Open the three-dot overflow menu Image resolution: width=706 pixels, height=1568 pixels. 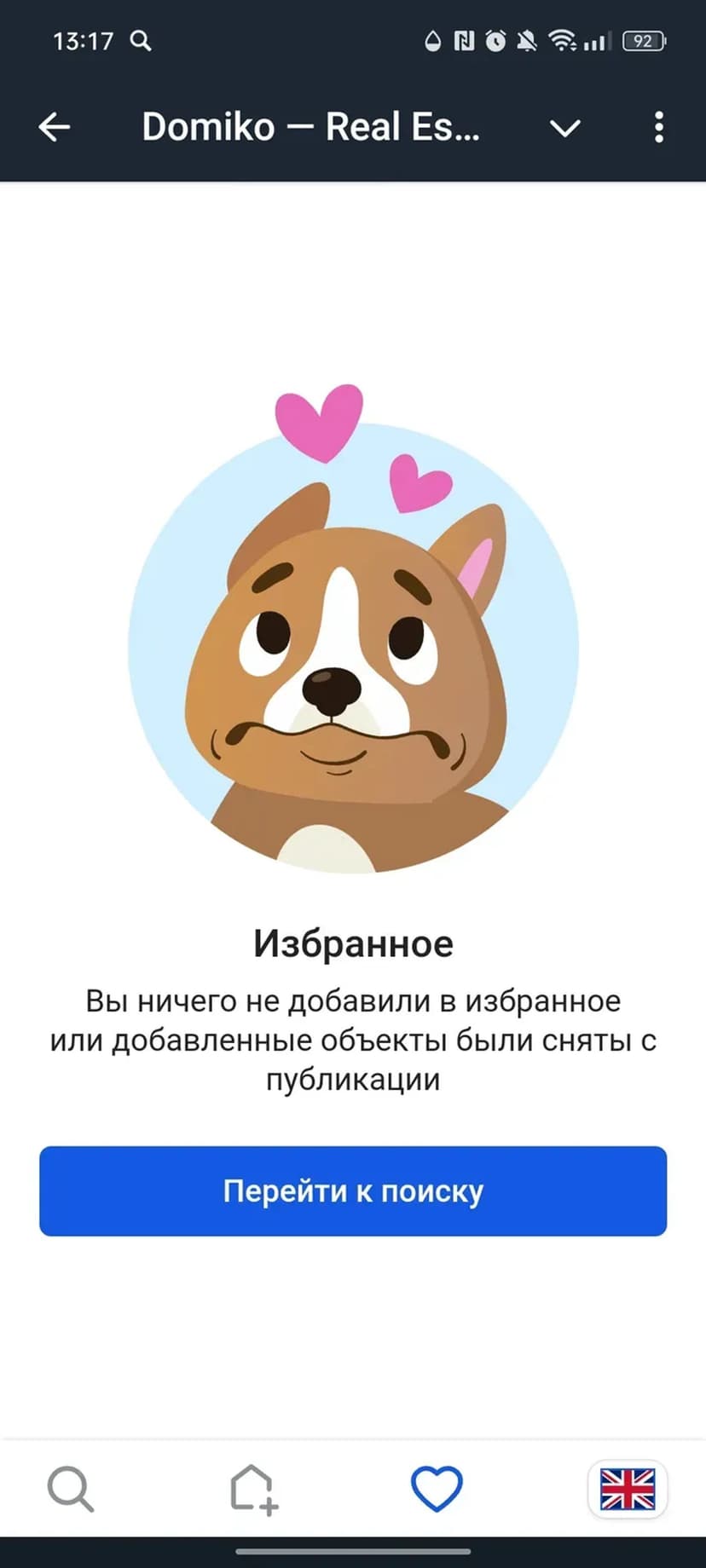[658, 128]
